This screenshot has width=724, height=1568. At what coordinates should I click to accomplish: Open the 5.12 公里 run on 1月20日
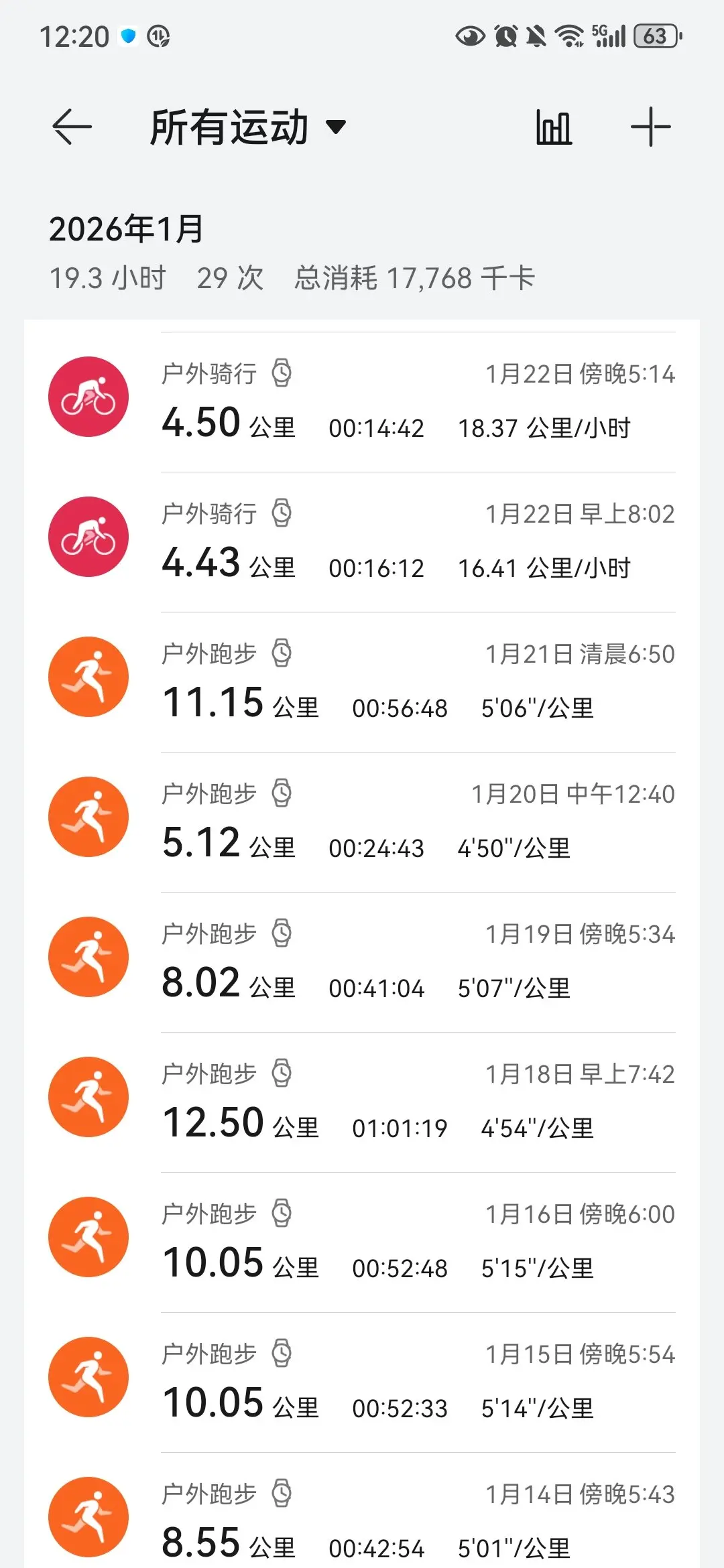(362, 822)
